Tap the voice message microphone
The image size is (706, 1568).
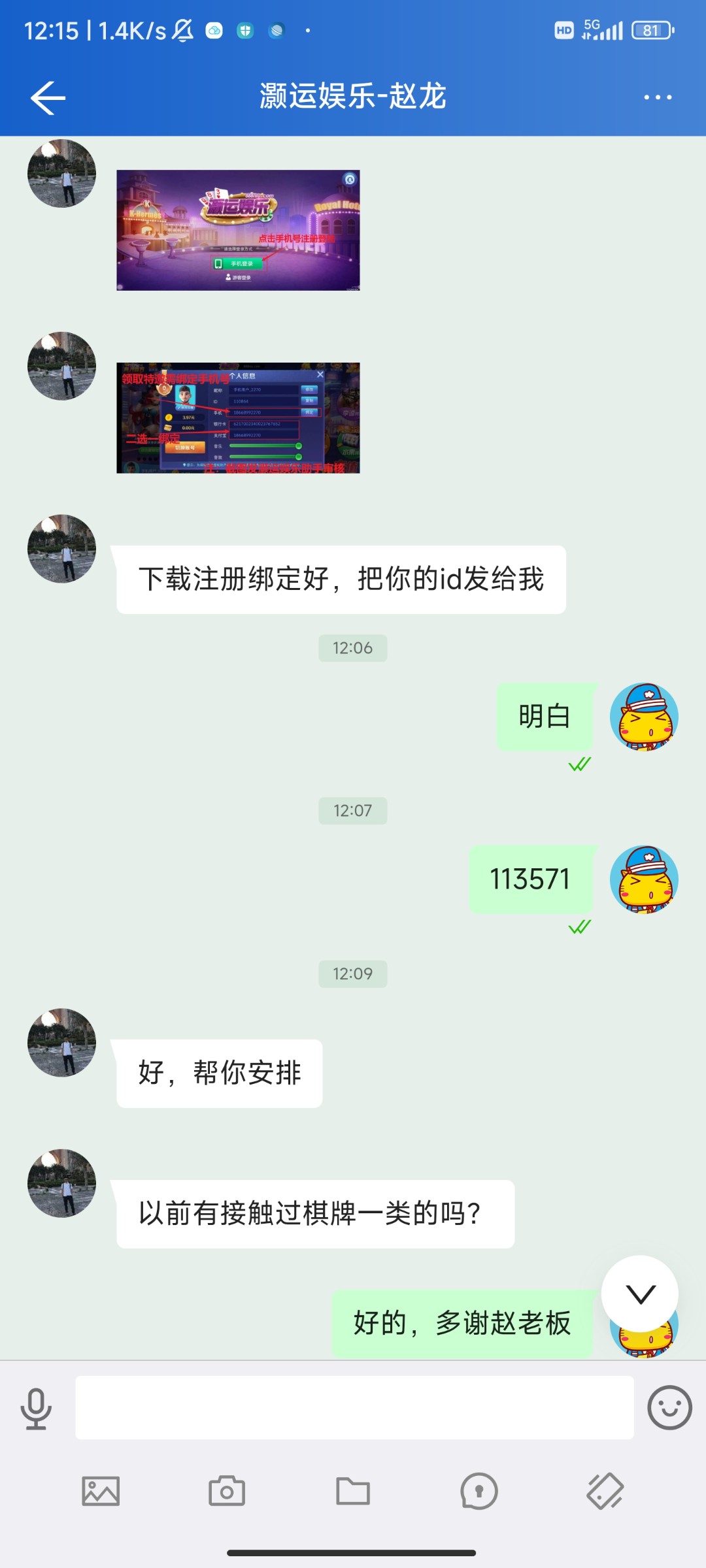click(36, 1408)
